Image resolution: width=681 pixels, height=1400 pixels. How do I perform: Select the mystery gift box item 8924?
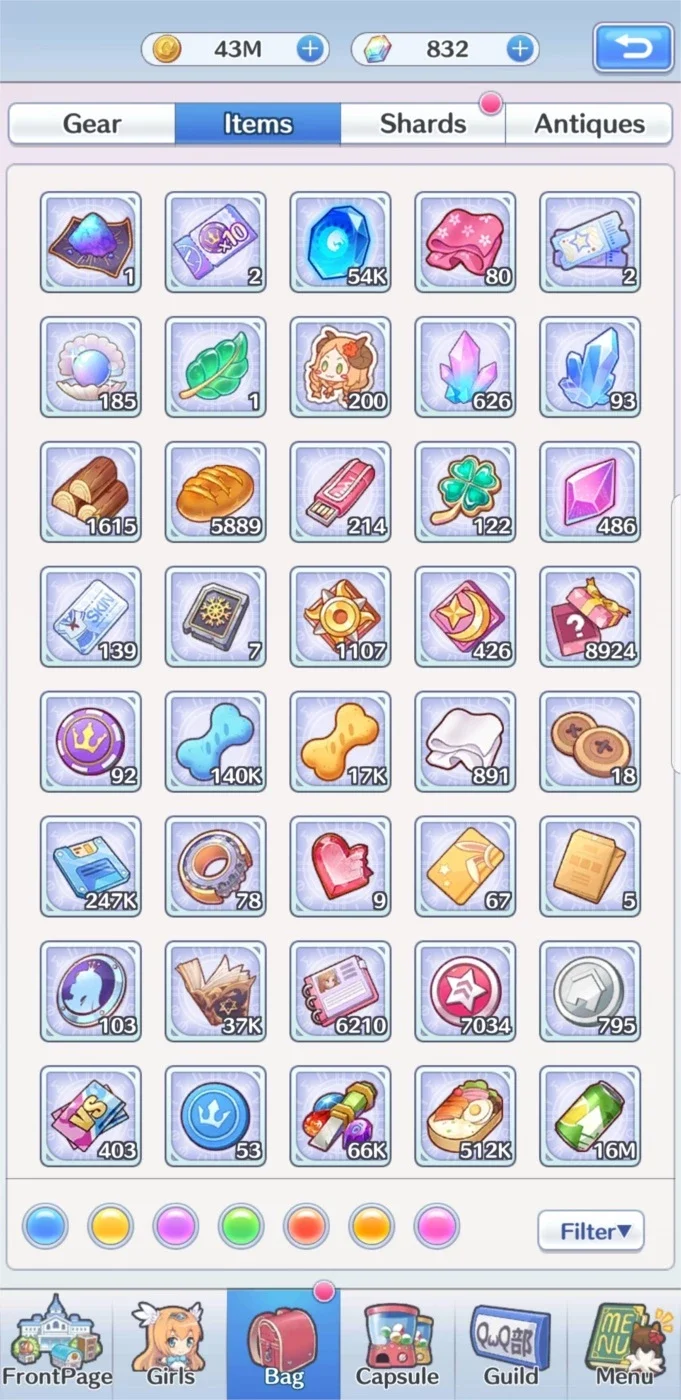click(x=590, y=617)
